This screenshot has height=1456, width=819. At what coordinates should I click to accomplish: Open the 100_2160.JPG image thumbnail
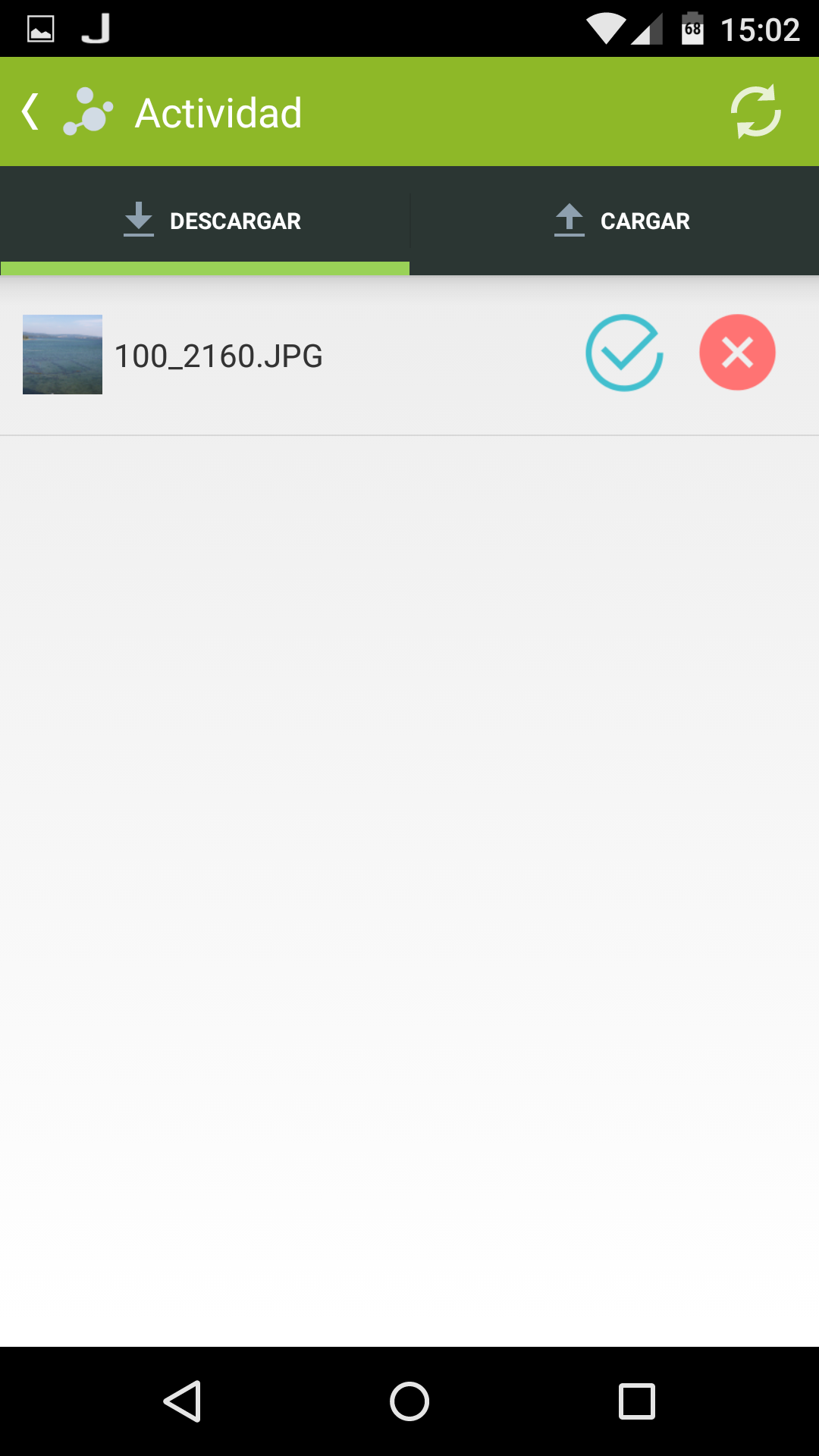(62, 354)
